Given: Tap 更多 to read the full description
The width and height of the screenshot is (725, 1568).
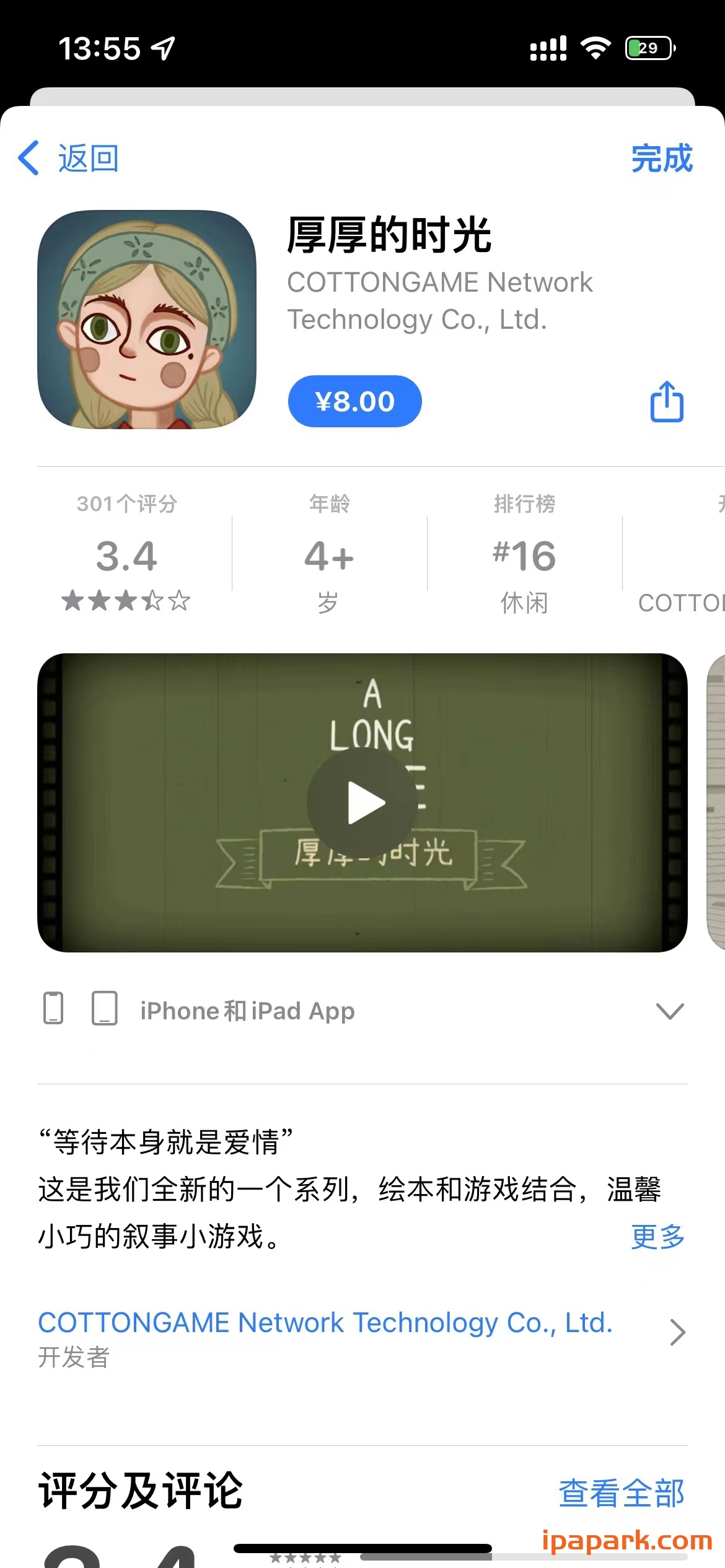Looking at the screenshot, I should click(x=656, y=1237).
